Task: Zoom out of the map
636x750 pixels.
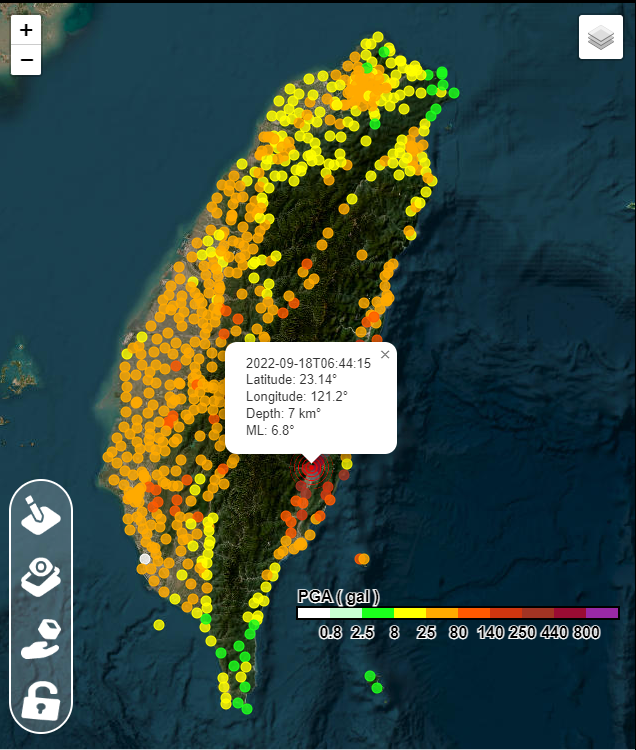Action: click(26, 60)
